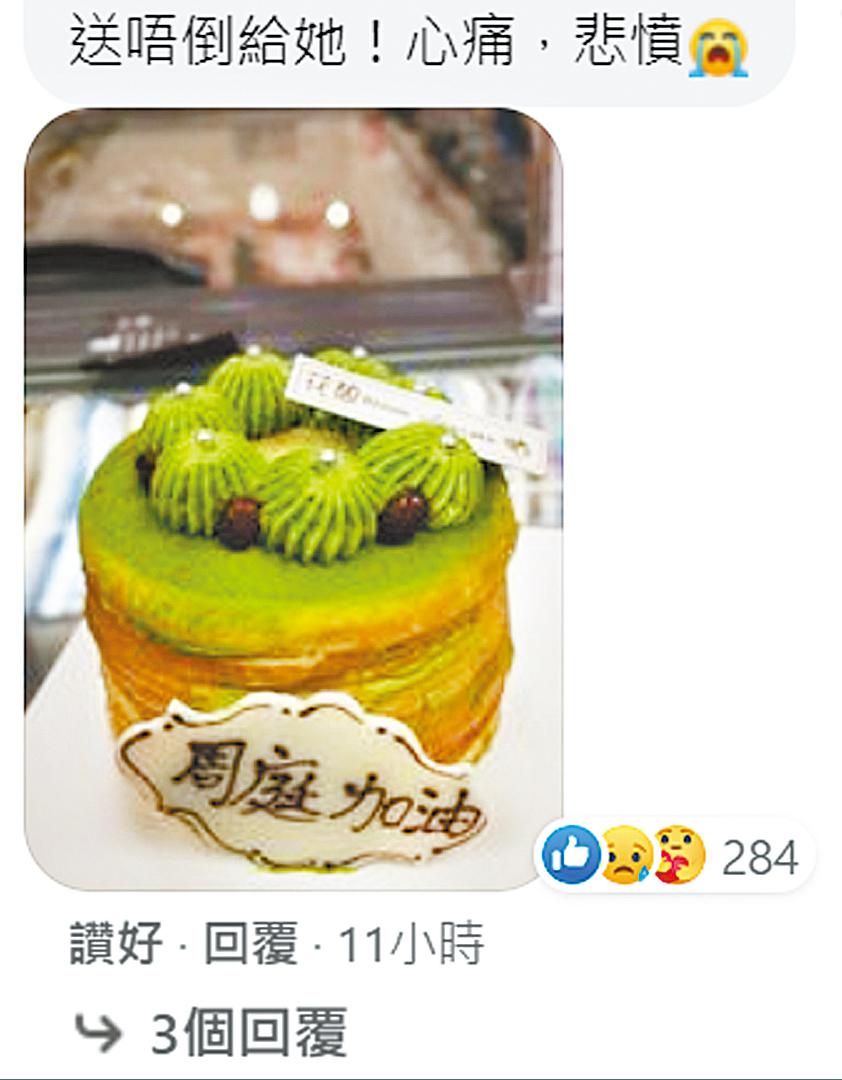Open the cake photo attached to comment
This screenshot has height=1080, width=842.
click(293, 500)
